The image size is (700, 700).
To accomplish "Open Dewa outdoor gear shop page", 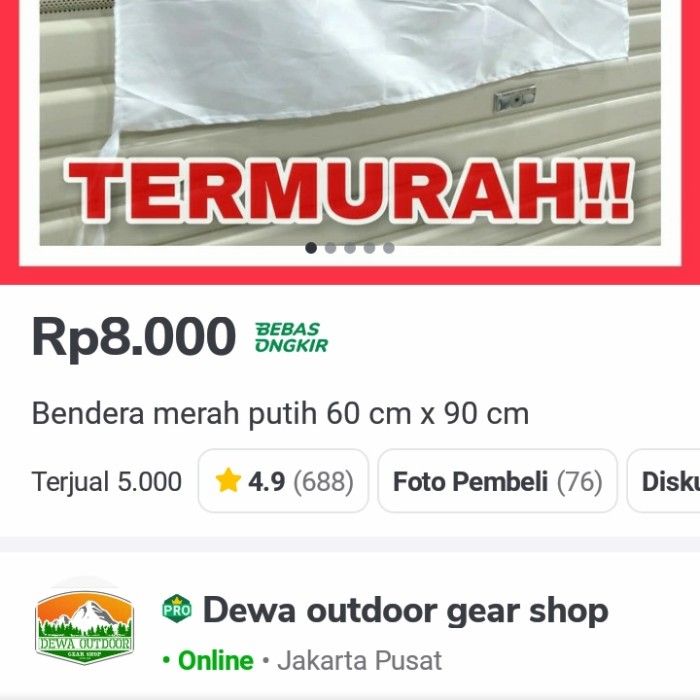I will 405,610.
